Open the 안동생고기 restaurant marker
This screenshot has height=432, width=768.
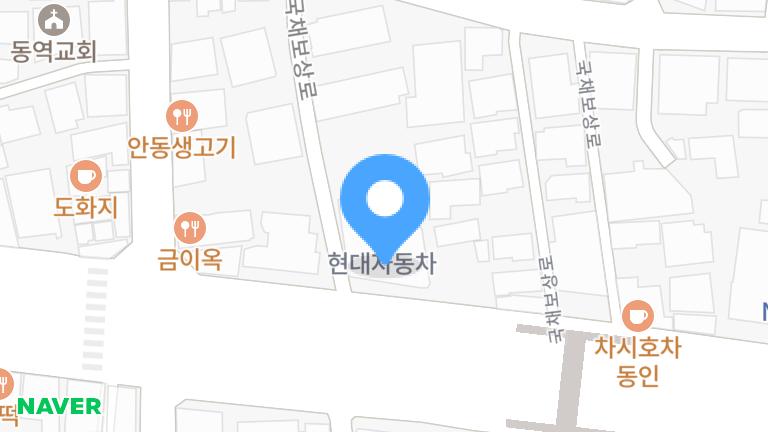182,116
